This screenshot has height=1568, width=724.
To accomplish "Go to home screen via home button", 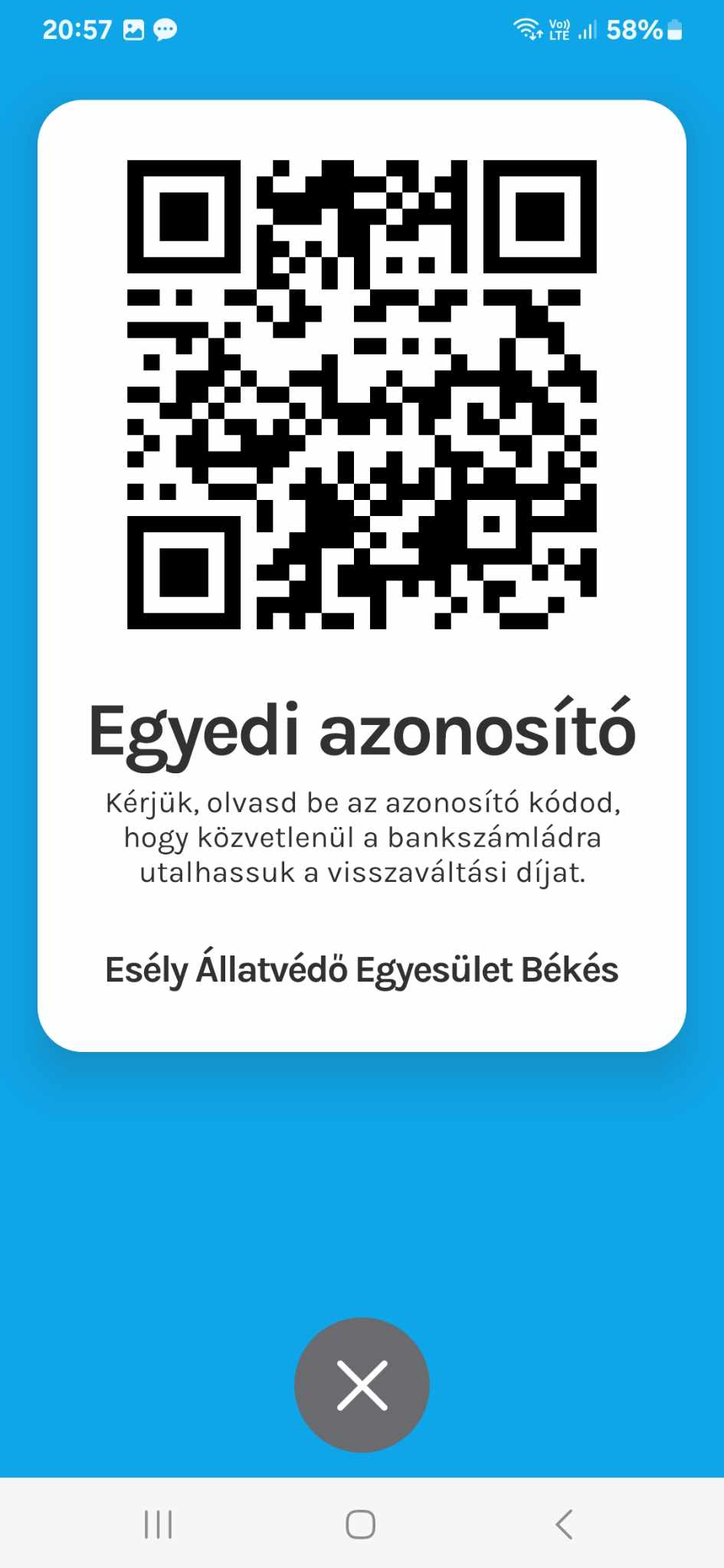I will coord(361,1524).
